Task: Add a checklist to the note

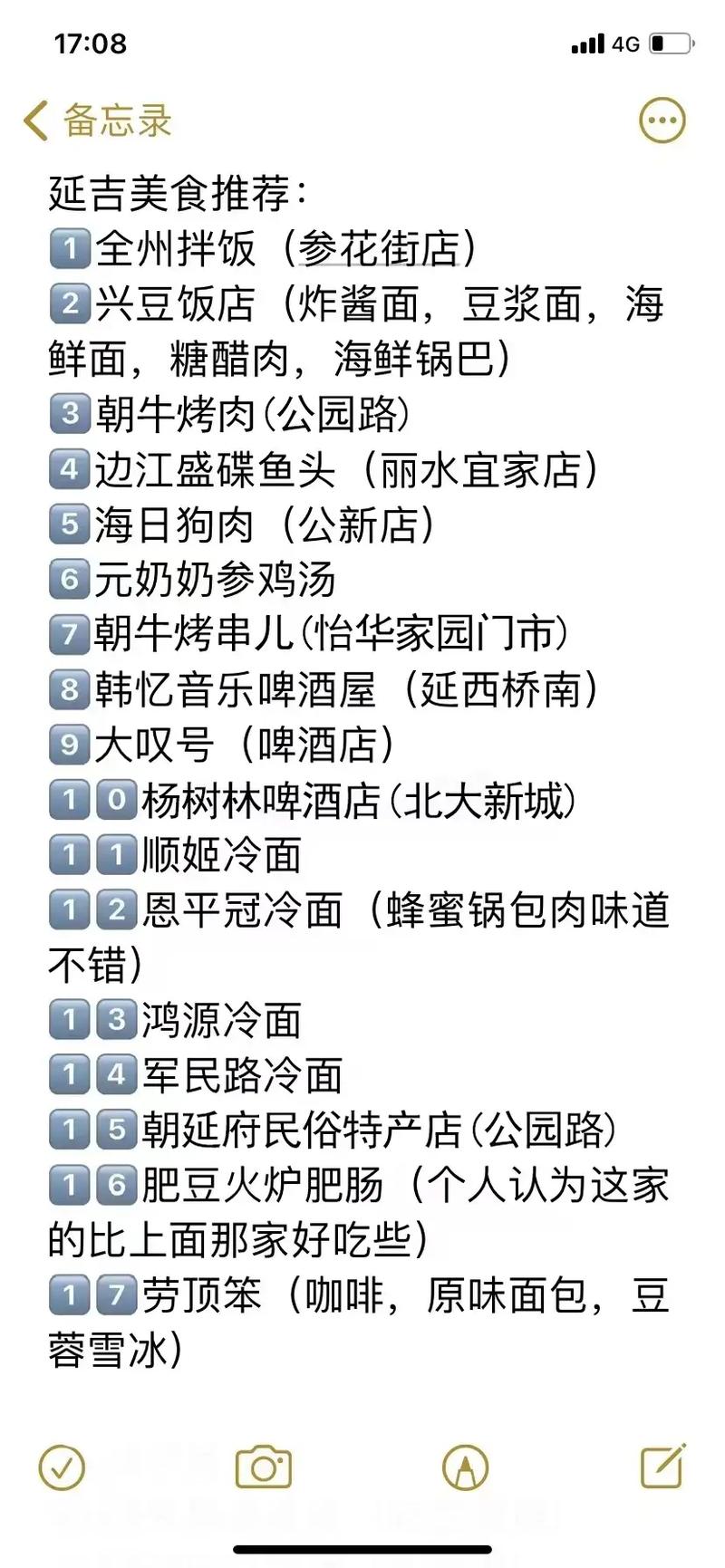Action: pyautogui.click(x=62, y=1467)
